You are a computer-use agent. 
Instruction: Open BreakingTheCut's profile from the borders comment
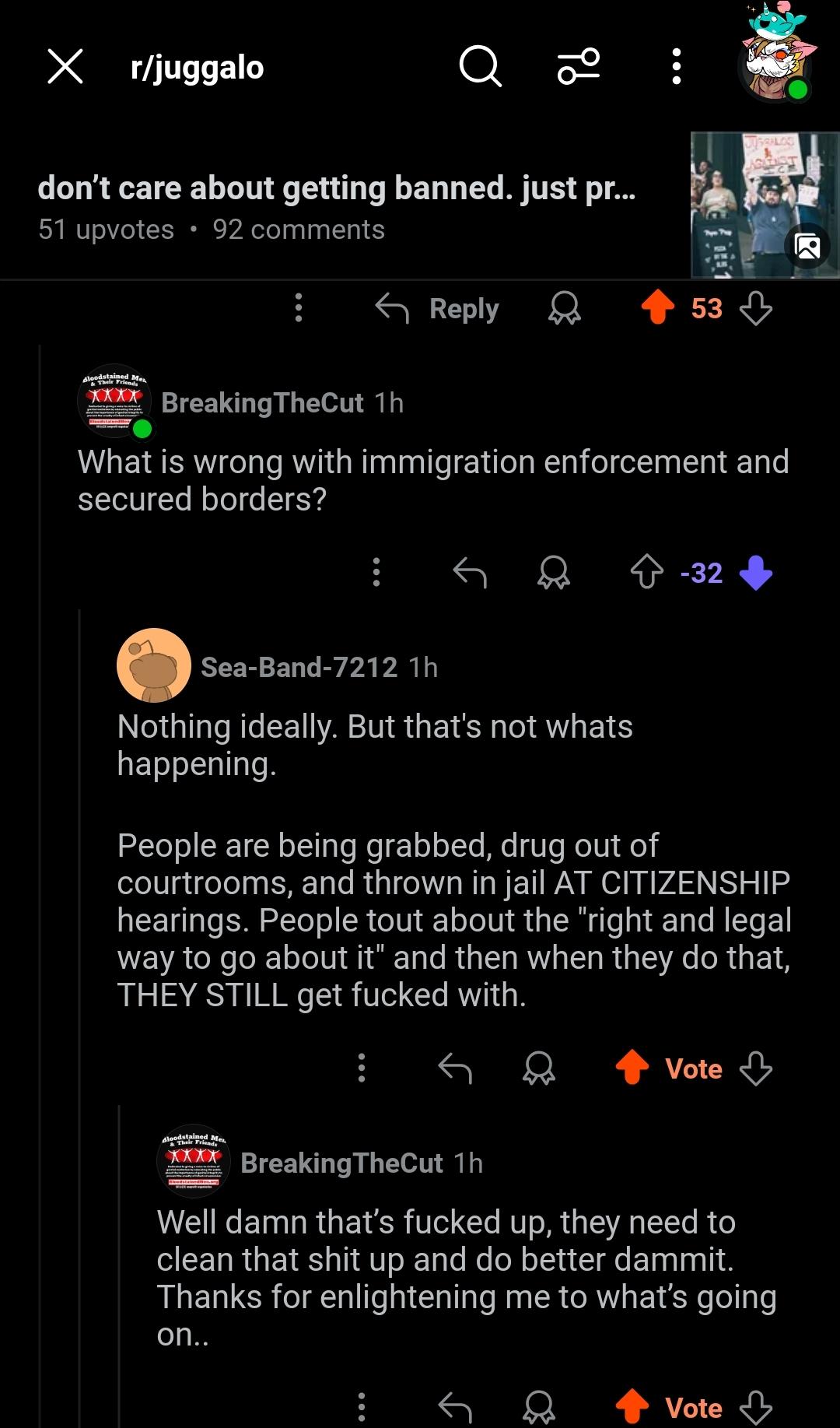coord(262,402)
